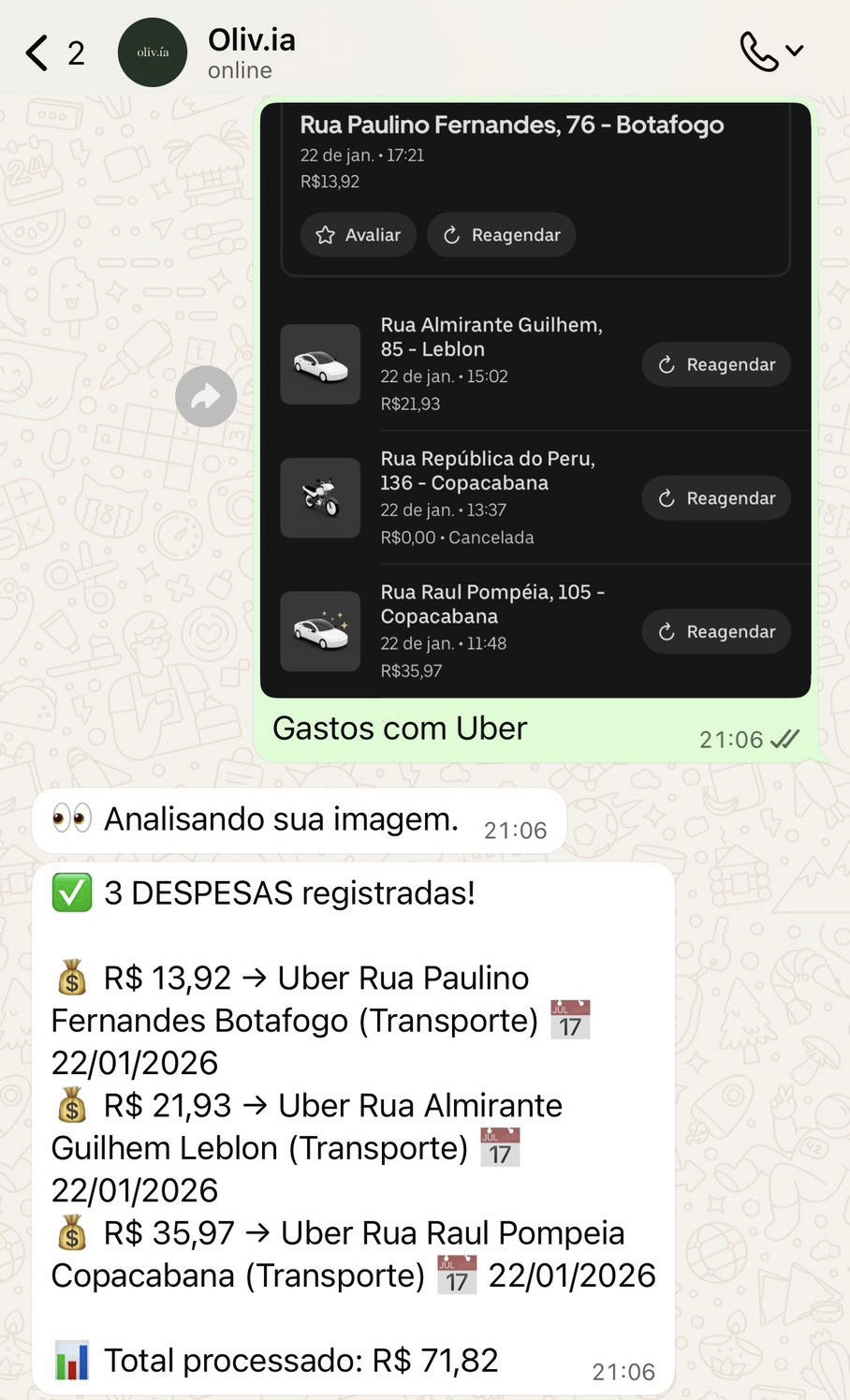Open Oliv.ia contact info
The width and height of the screenshot is (850, 1400).
point(251,52)
